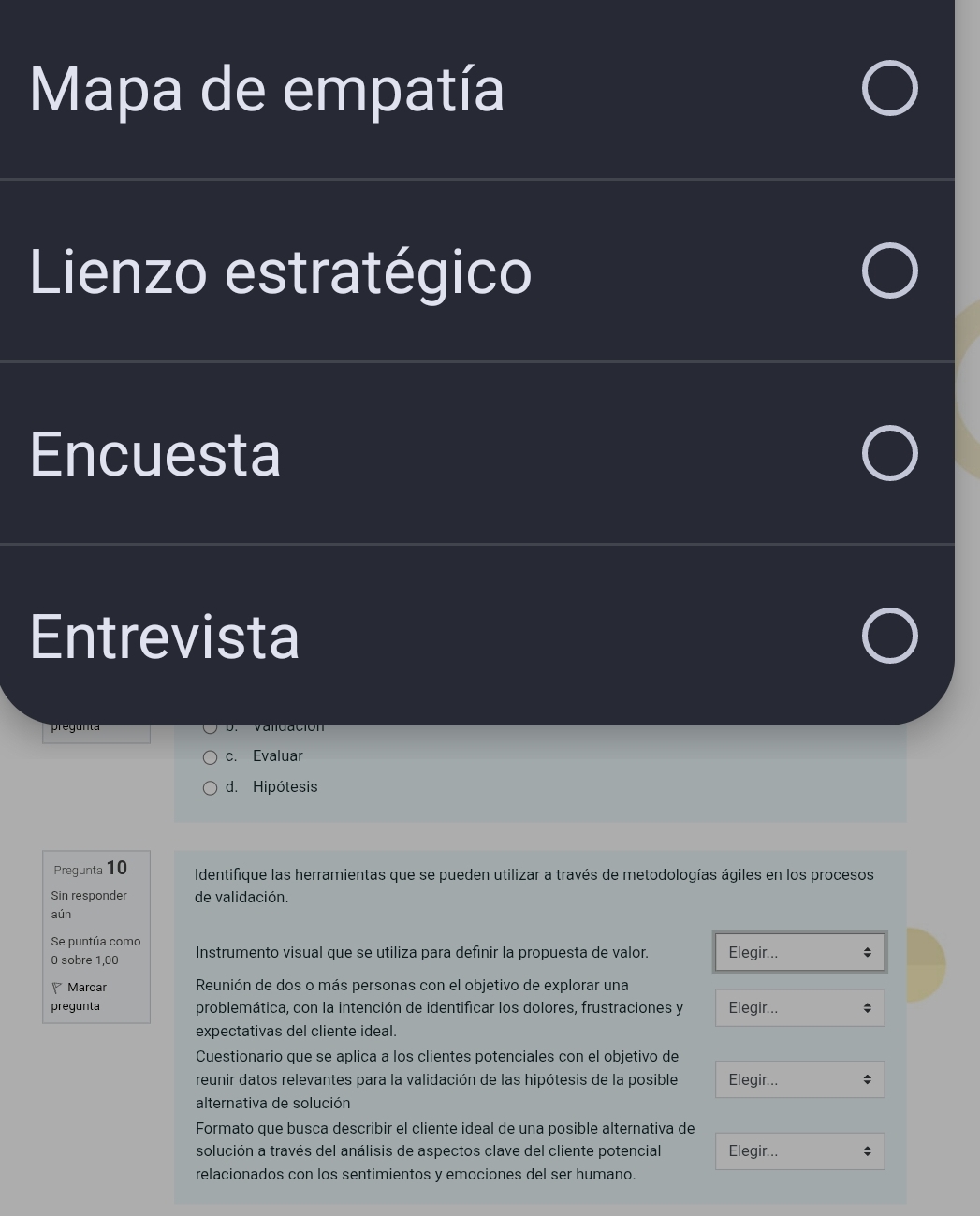Click the Pregunta 10 label

coord(89,869)
